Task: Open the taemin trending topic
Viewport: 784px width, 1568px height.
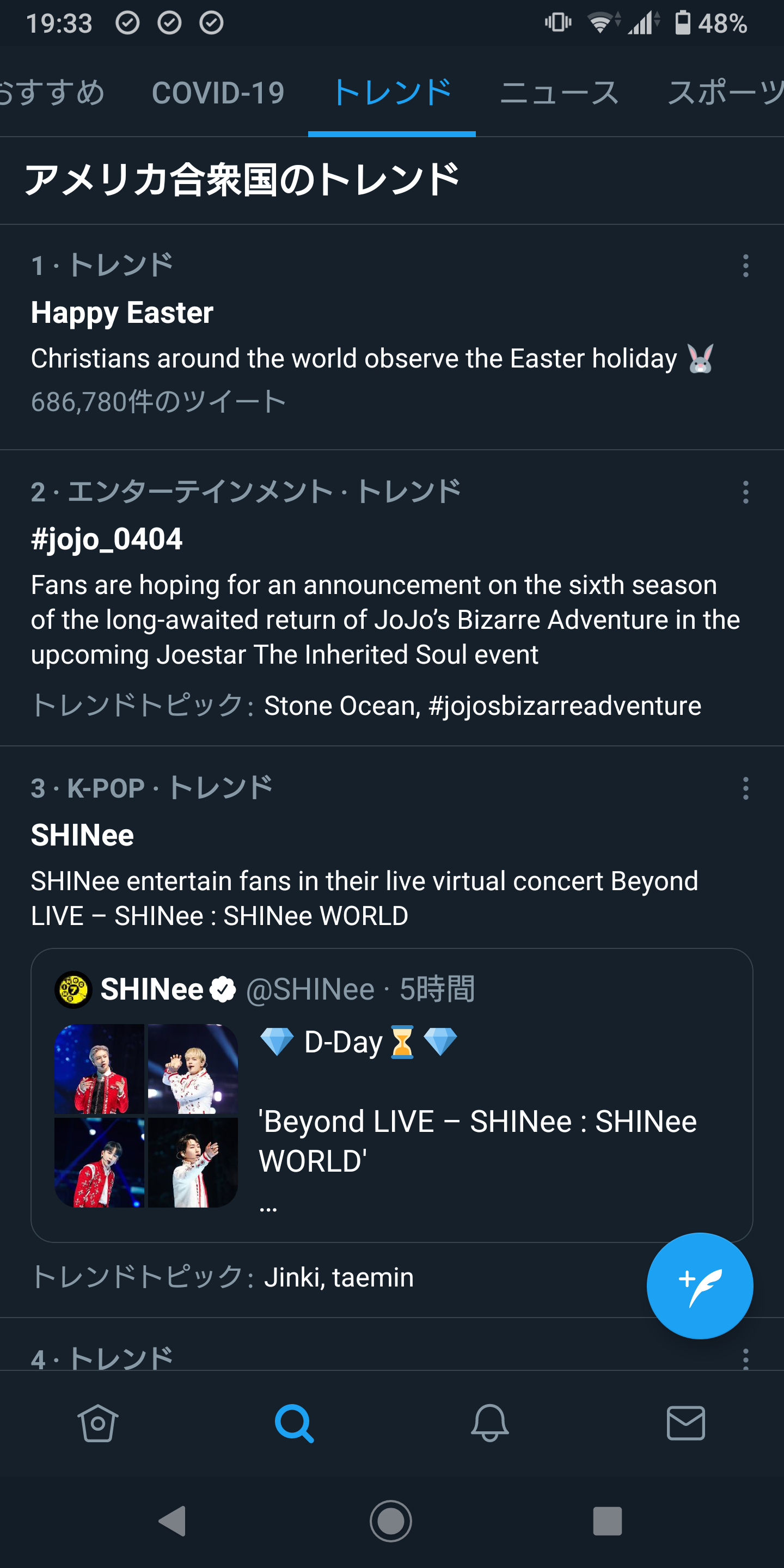Action: pyautogui.click(x=372, y=1278)
